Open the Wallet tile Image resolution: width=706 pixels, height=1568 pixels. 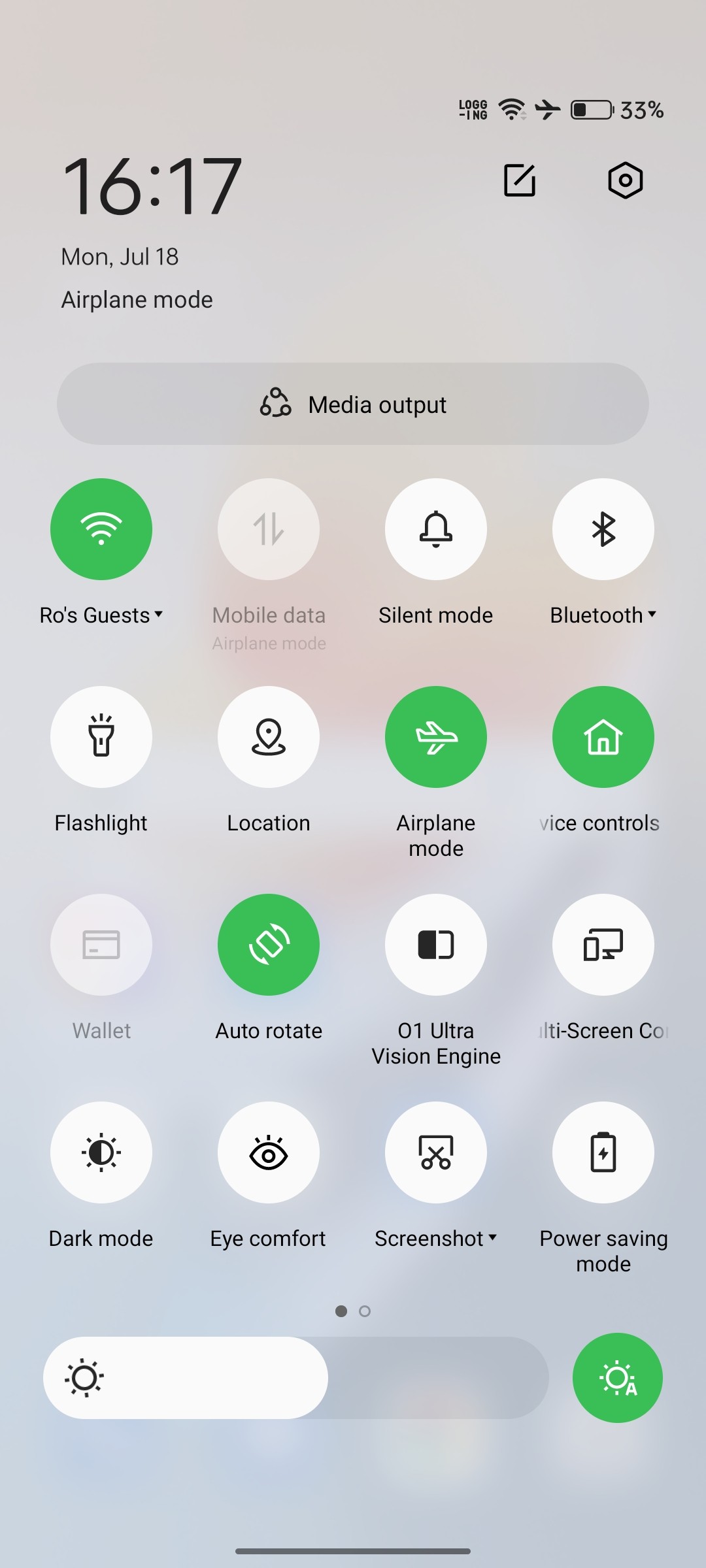[101, 944]
